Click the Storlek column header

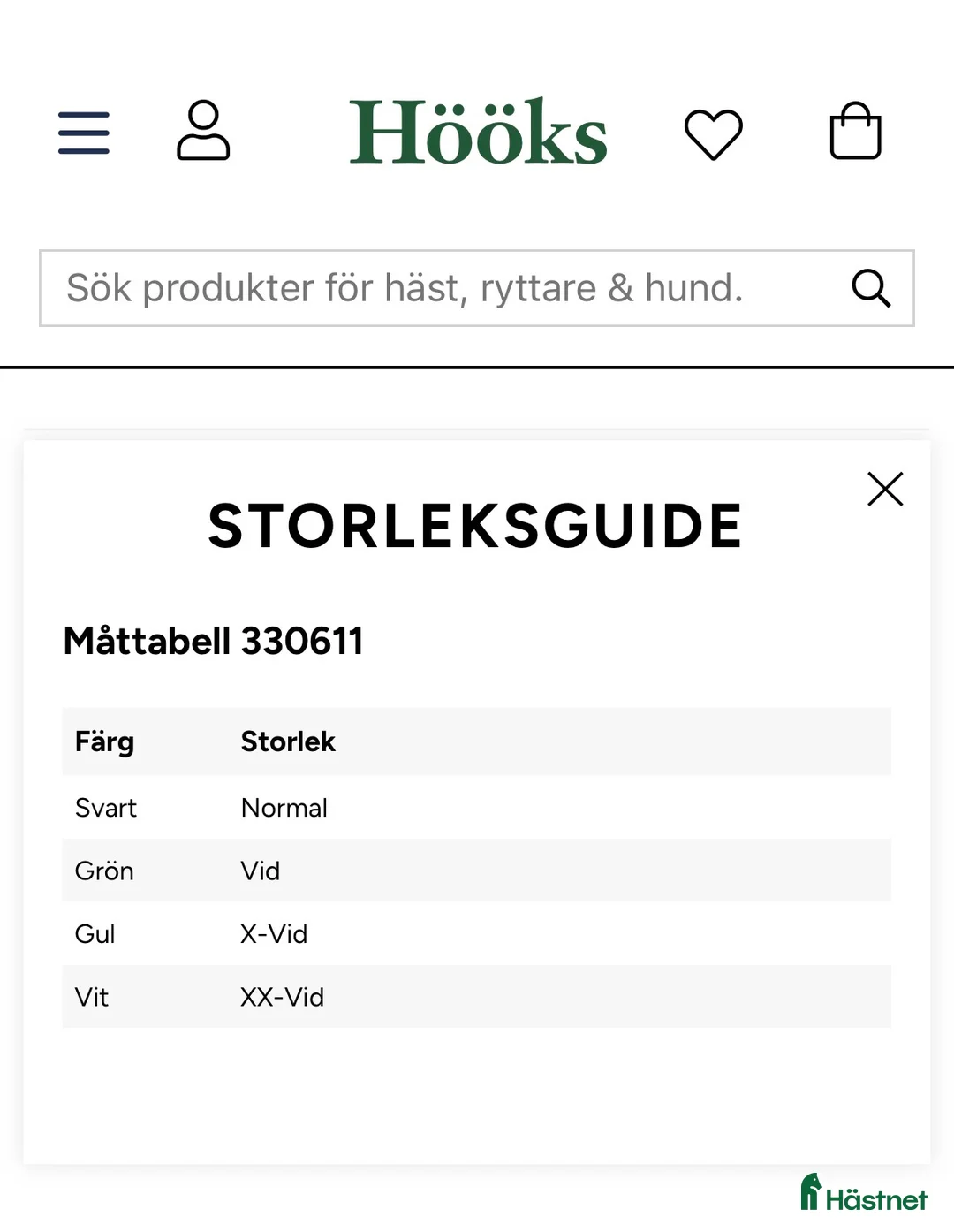pos(287,742)
